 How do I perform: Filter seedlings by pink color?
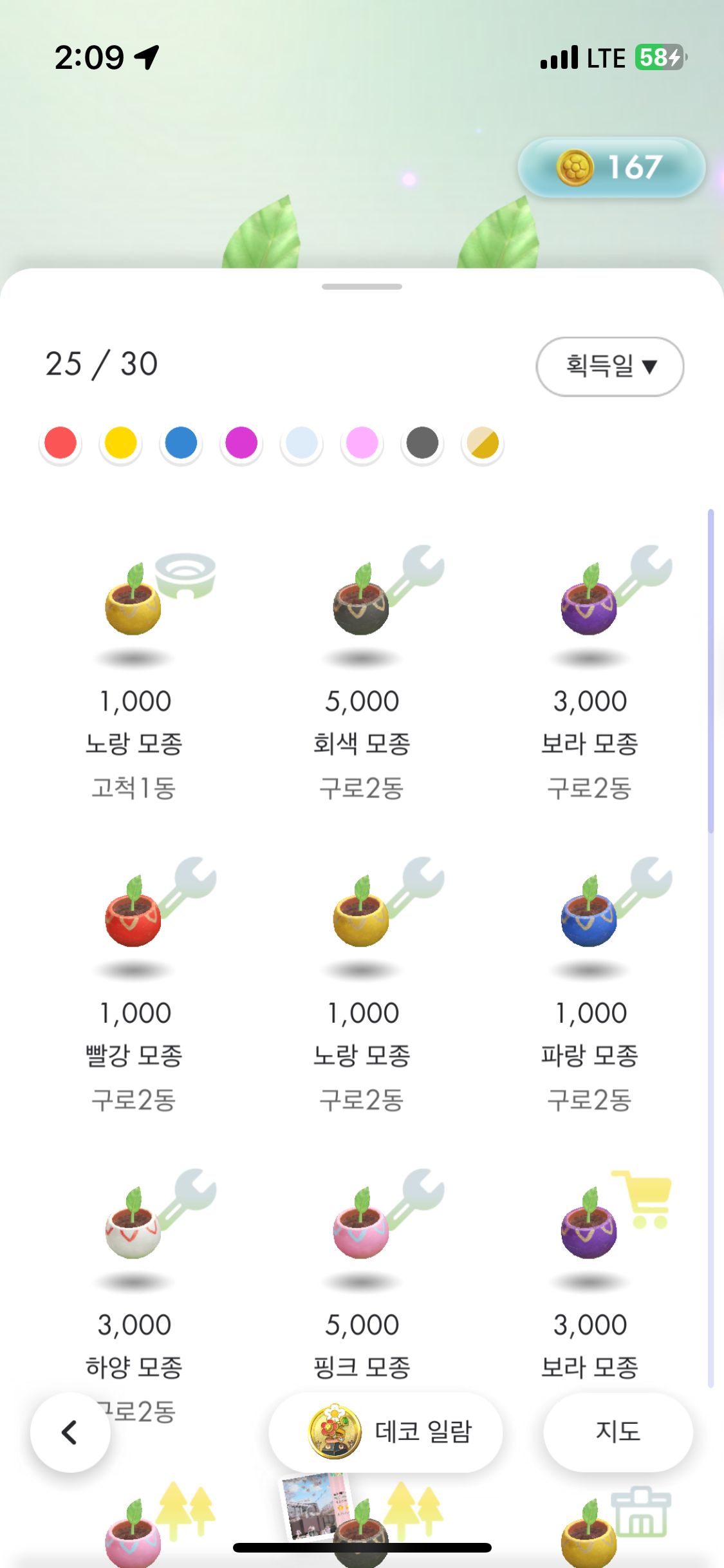tap(362, 443)
